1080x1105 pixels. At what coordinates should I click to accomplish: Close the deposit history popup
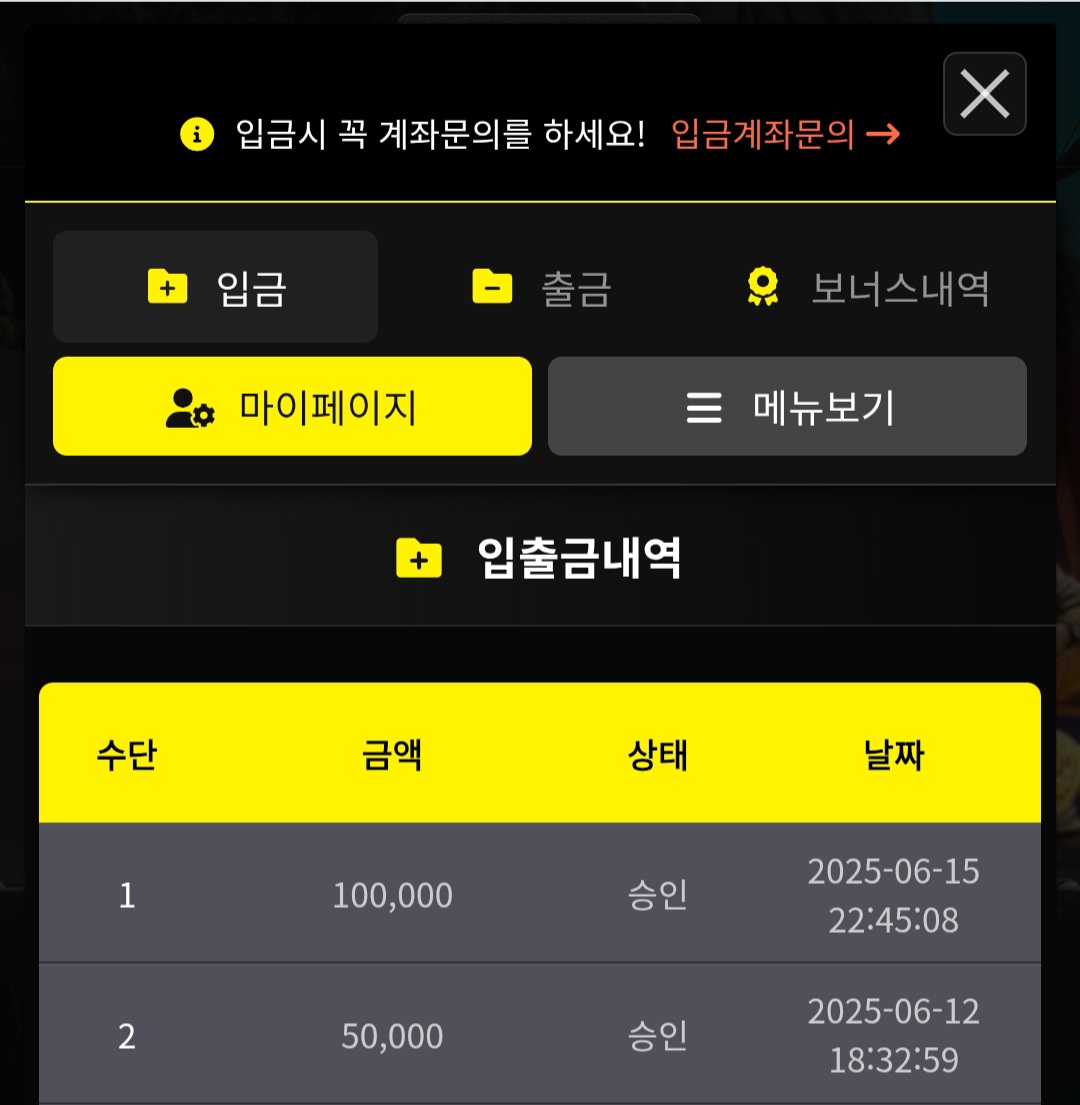[x=984, y=94]
